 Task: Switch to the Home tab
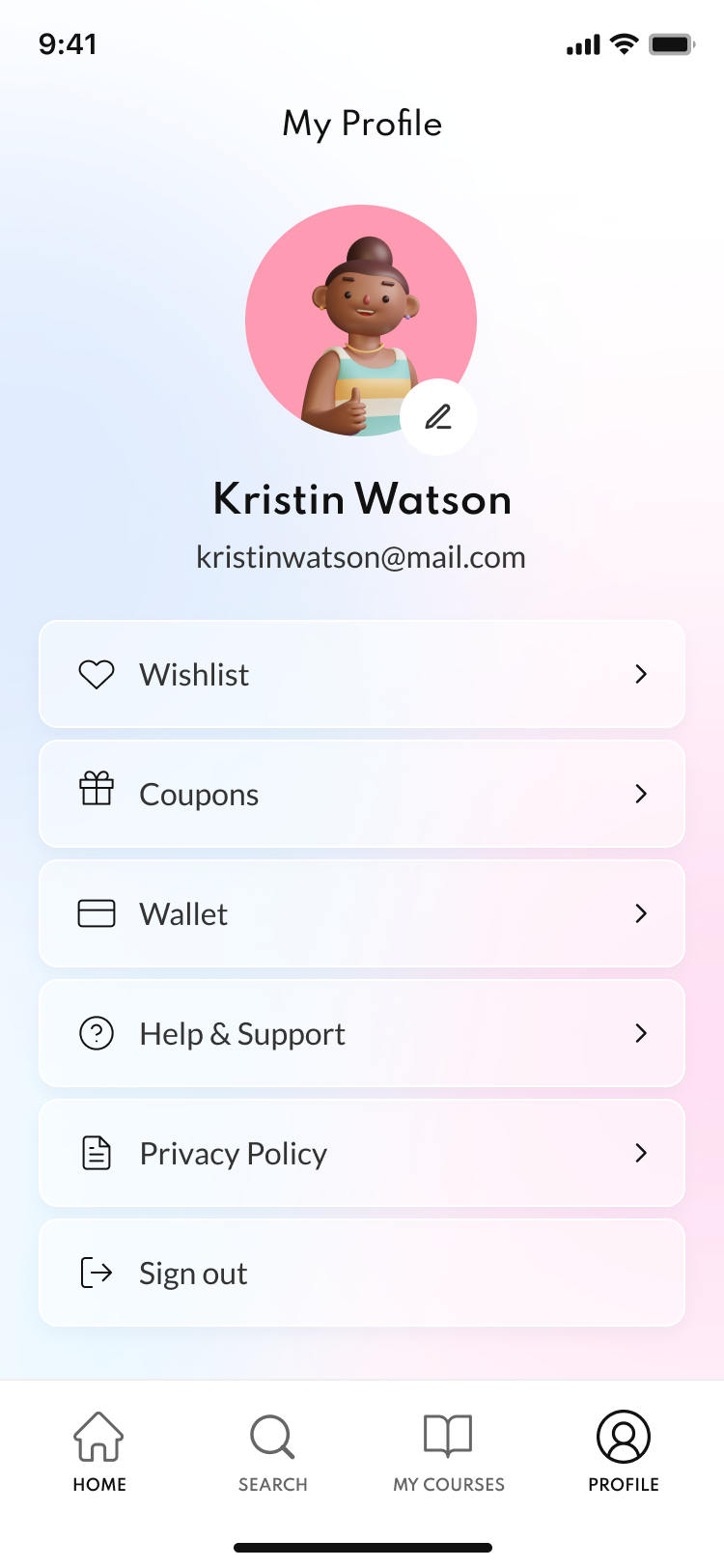[99, 1451]
